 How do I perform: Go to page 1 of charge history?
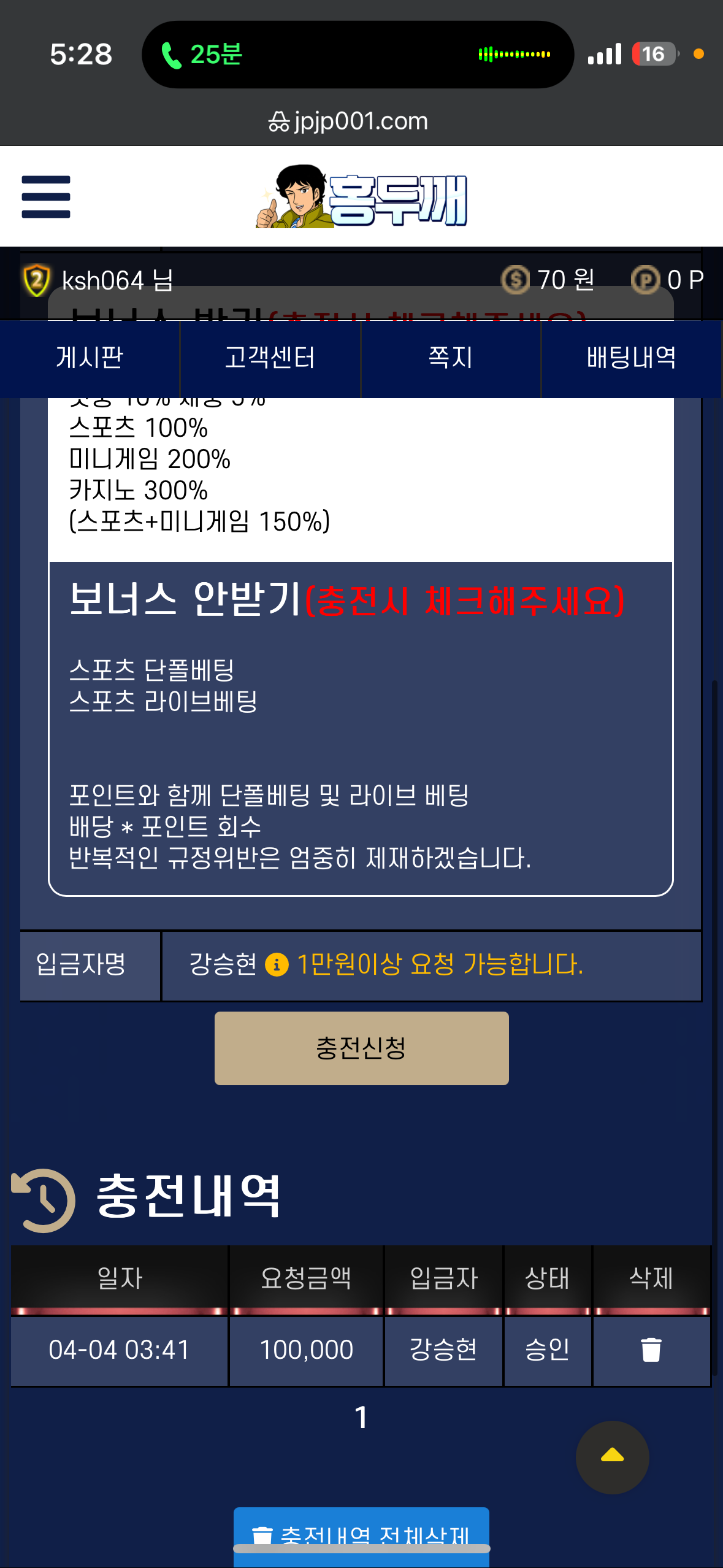click(361, 1418)
